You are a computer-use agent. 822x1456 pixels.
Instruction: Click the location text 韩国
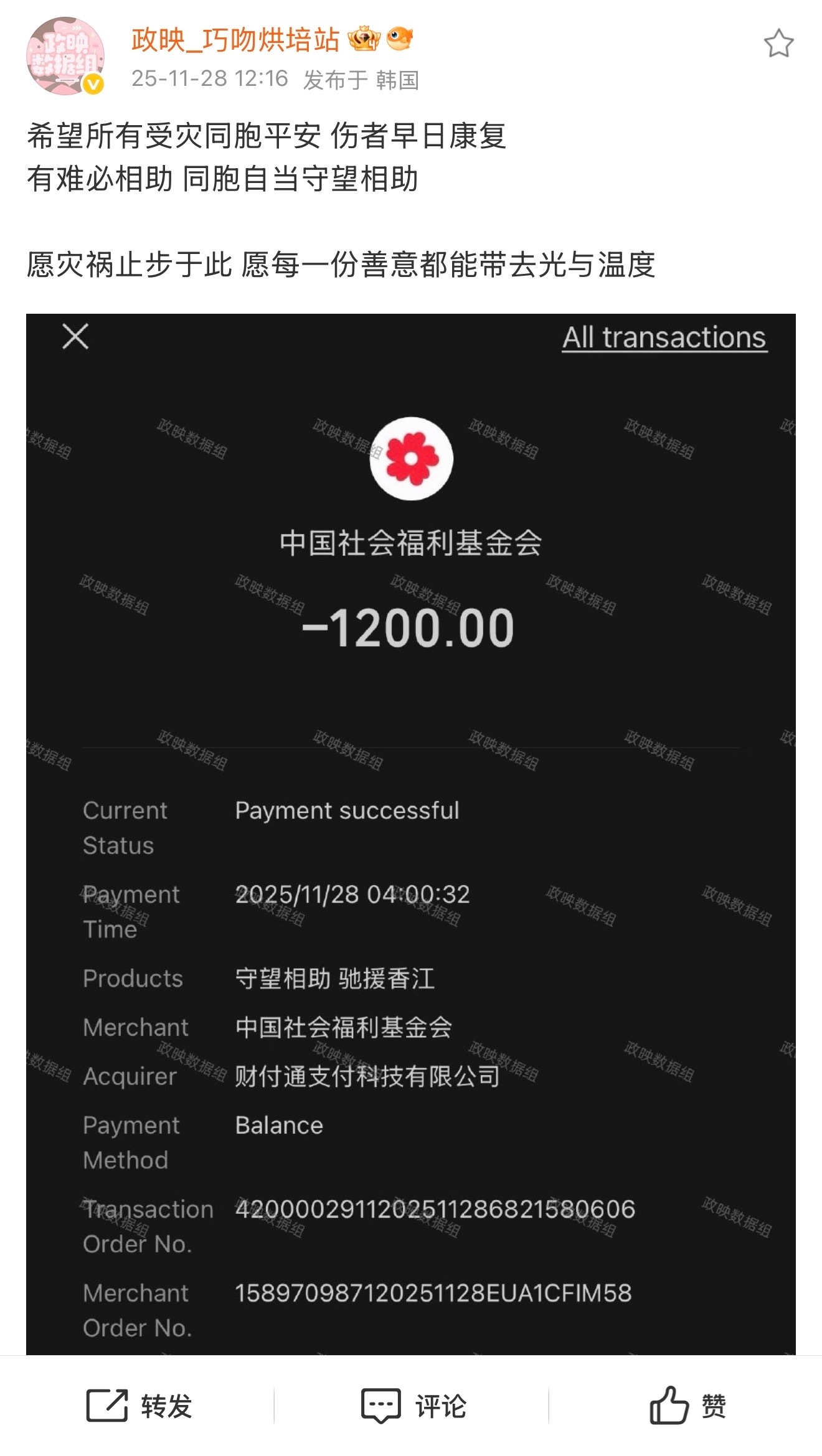point(399,79)
